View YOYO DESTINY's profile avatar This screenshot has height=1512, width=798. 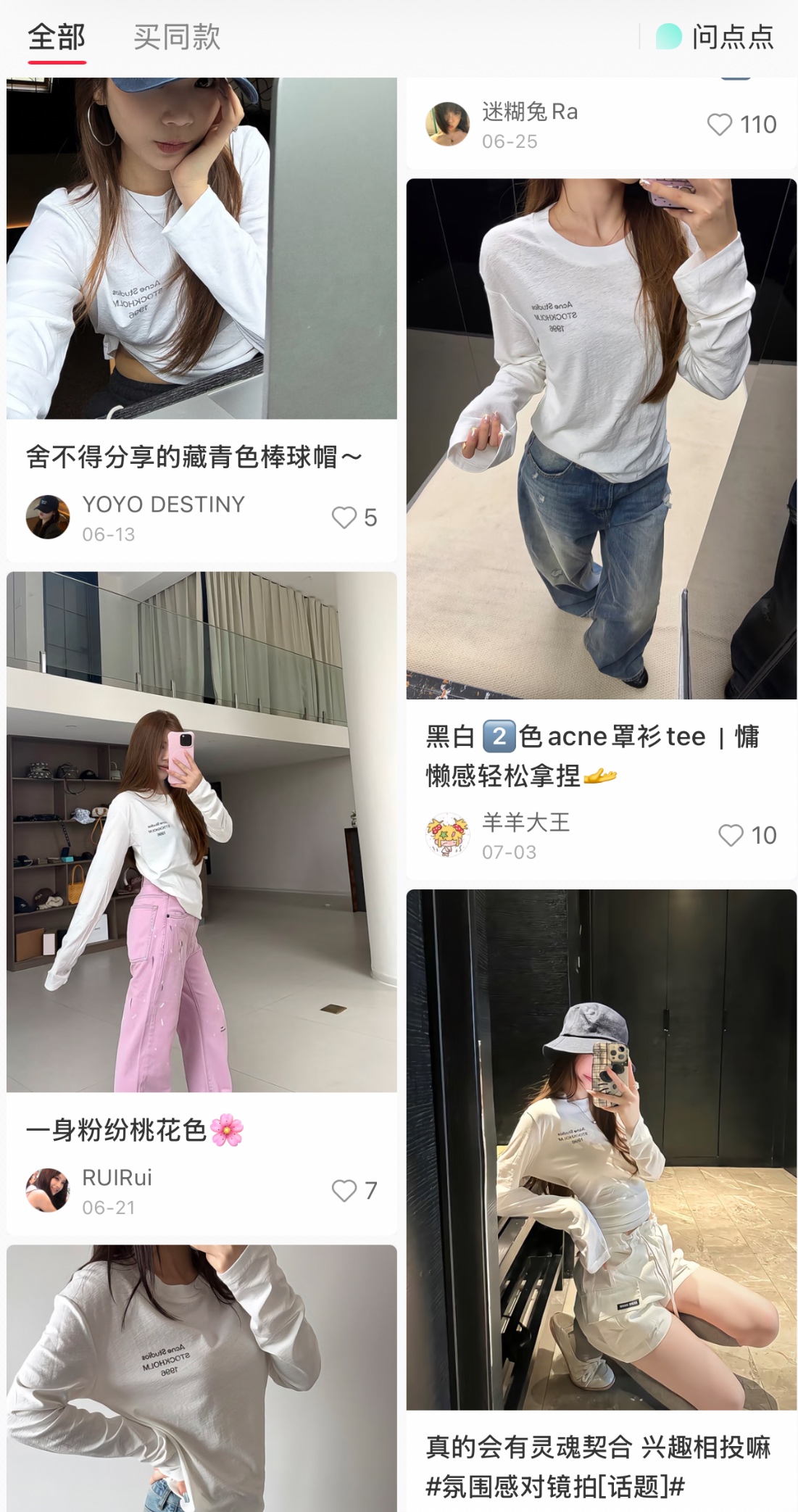pos(48,517)
